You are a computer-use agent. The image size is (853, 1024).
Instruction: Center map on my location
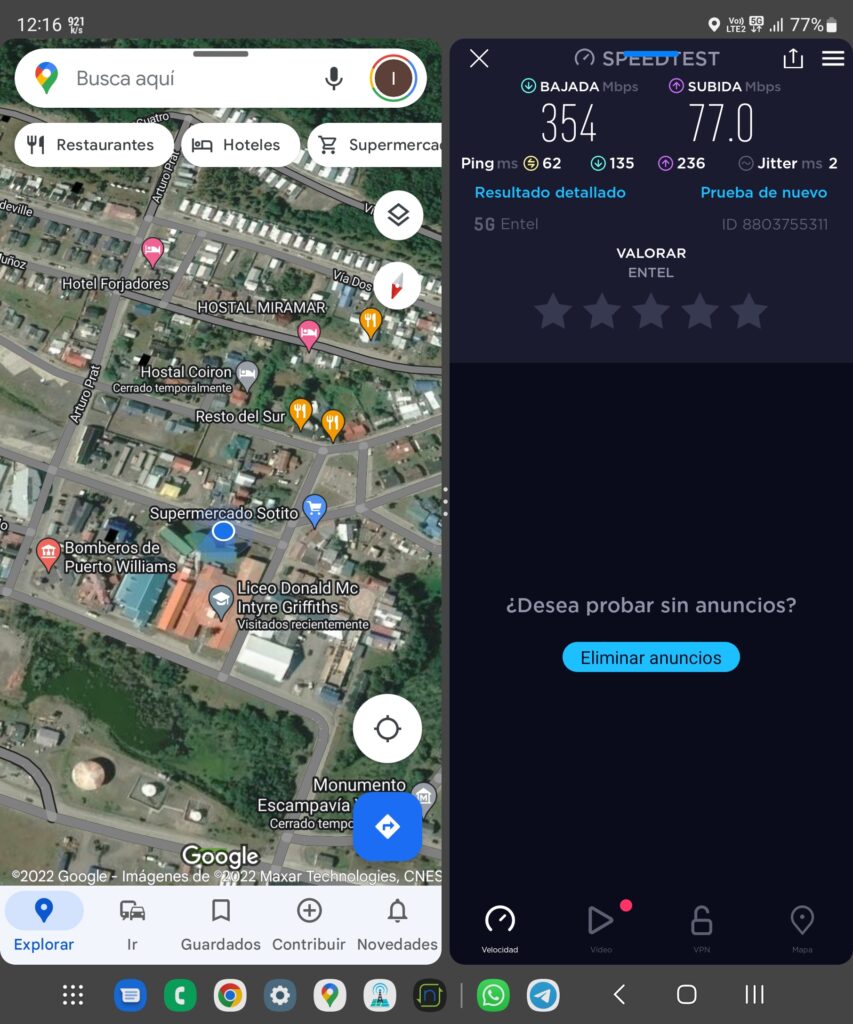[x=387, y=729]
